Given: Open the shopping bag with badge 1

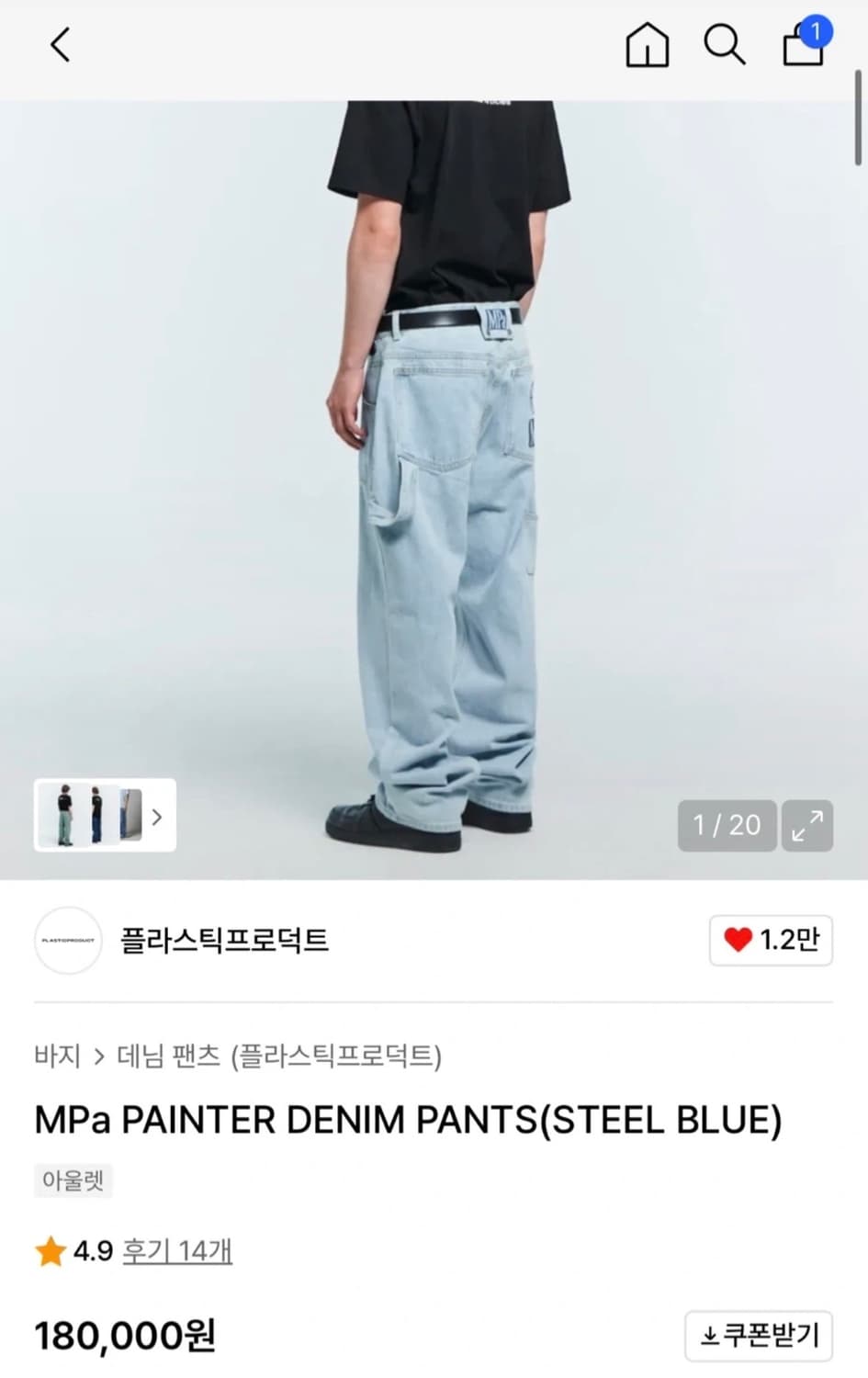Looking at the screenshot, I should (803, 46).
